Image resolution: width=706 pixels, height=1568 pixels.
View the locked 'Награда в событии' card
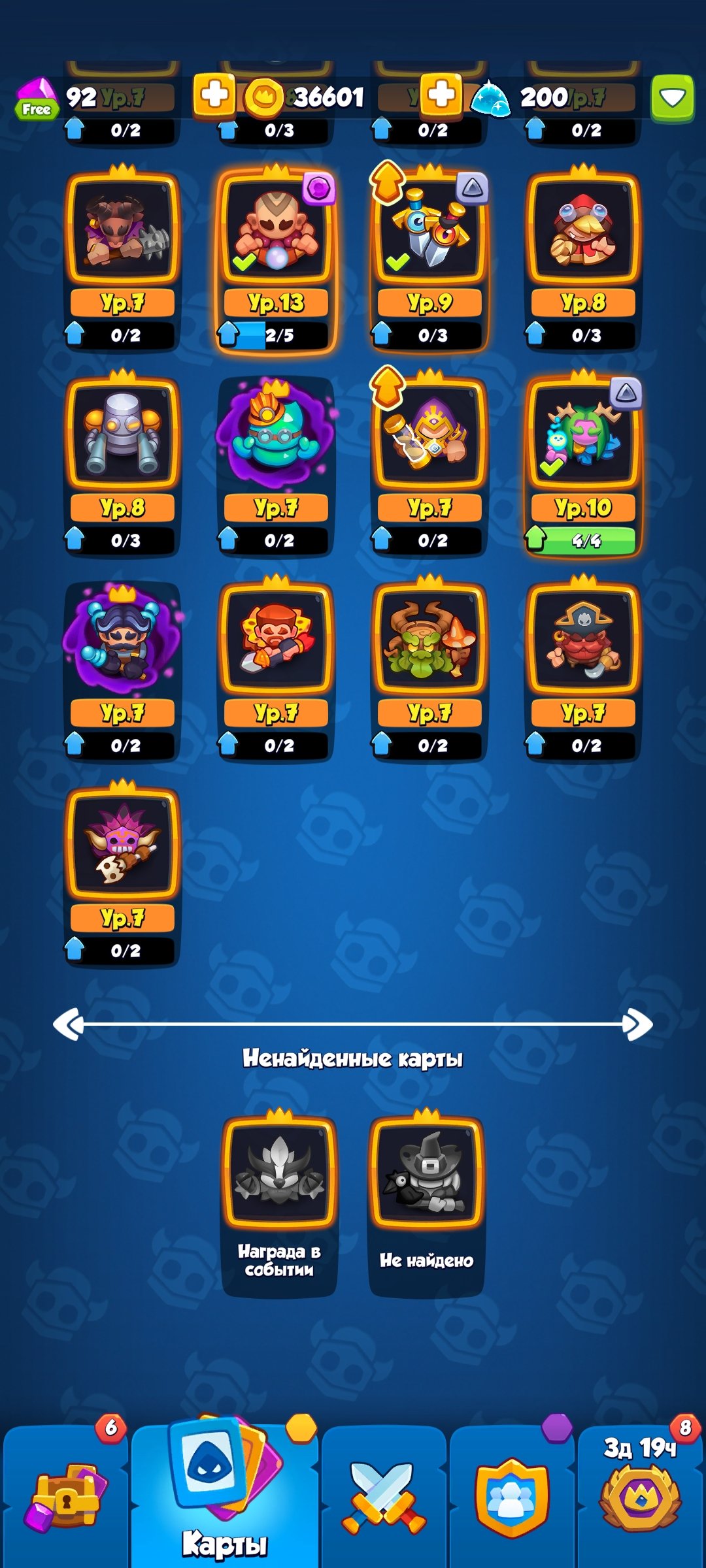pyautogui.click(x=279, y=1173)
